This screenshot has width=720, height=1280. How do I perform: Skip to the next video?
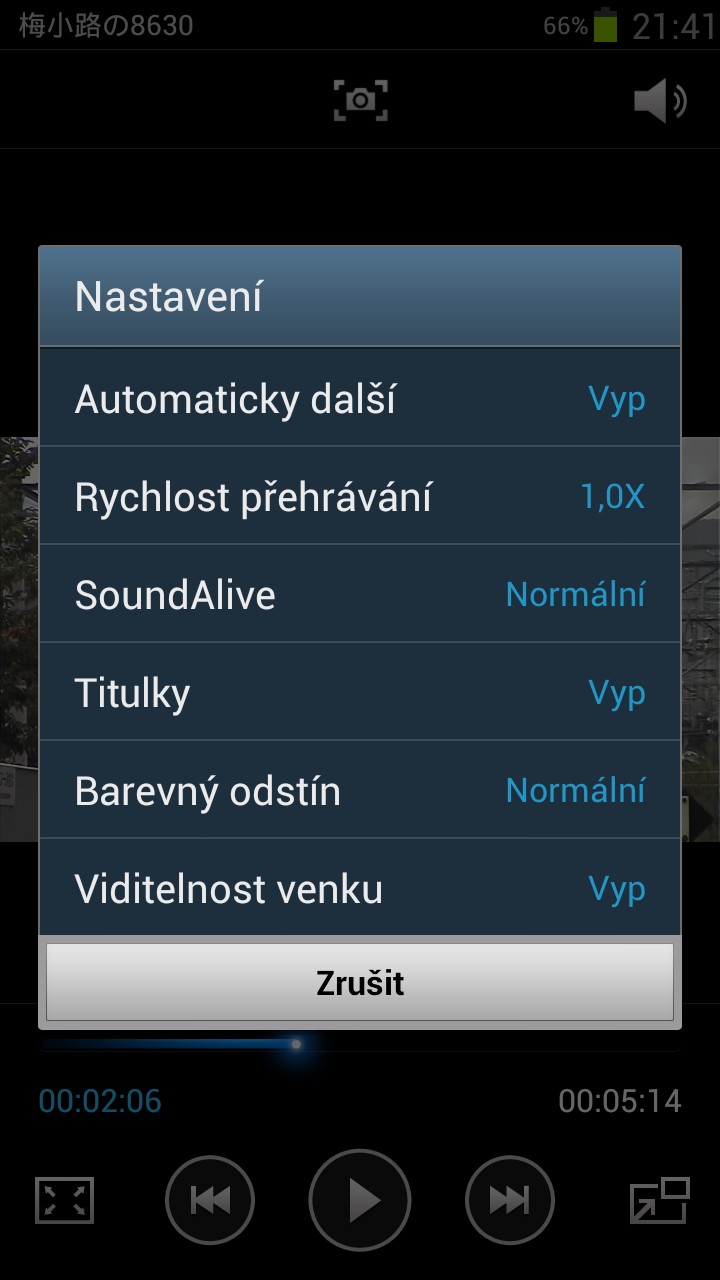click(x=510, y=1200)
